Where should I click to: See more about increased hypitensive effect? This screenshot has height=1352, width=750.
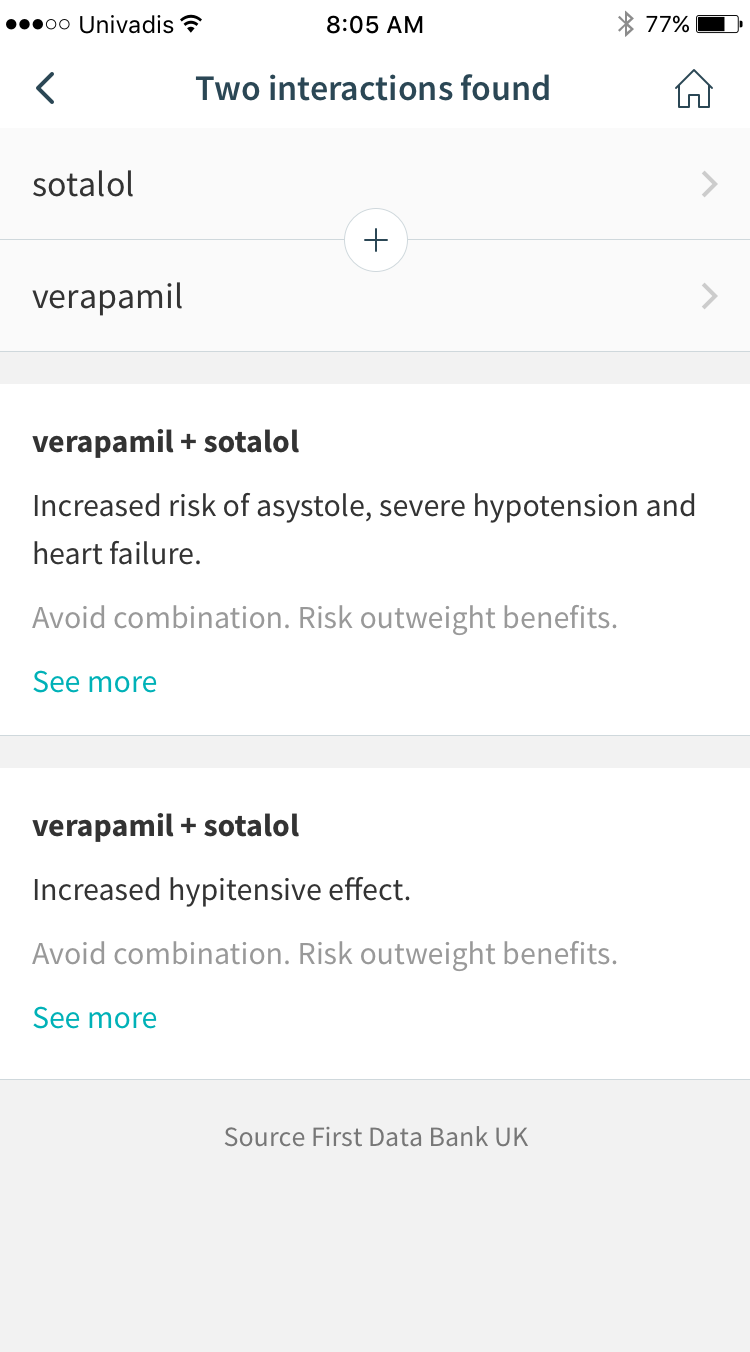pyautogui.click(x=95, y=1018)
